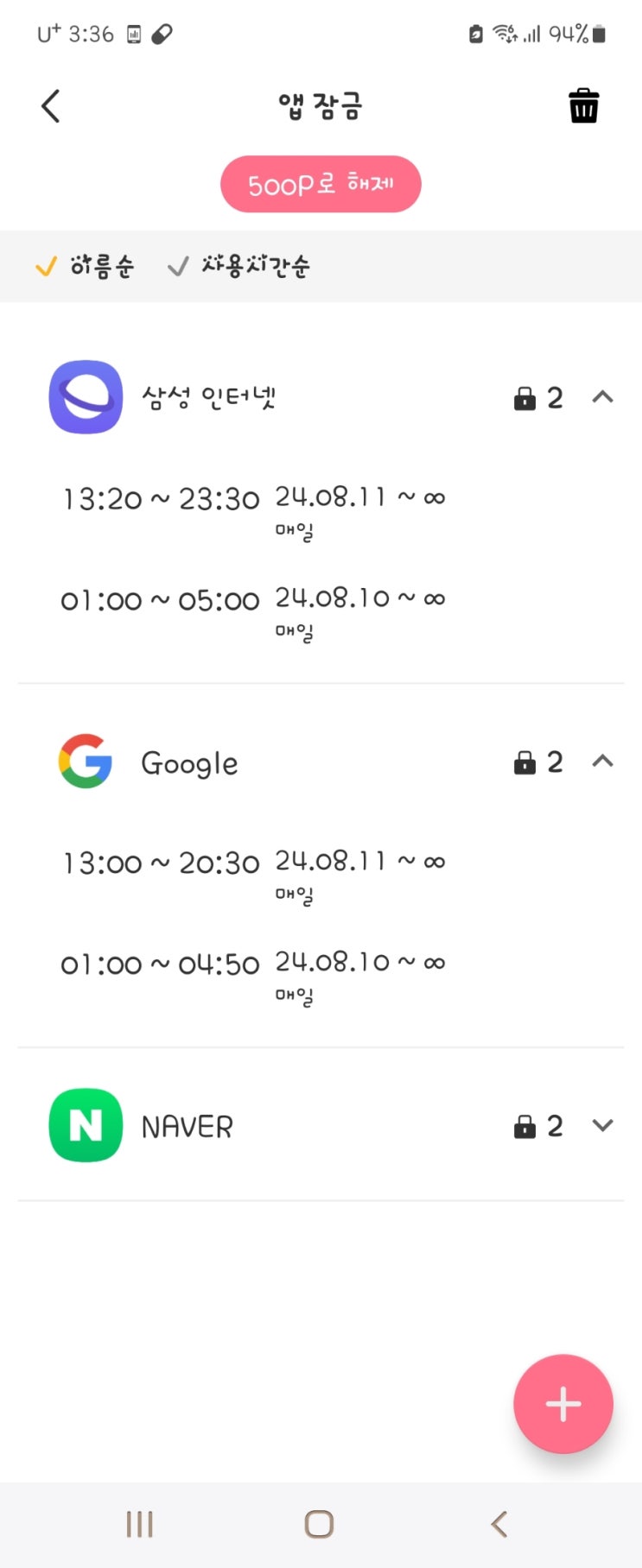Collapse the Google lock schedule
The width and height of the screenshot is (642, 1568).
602,762
